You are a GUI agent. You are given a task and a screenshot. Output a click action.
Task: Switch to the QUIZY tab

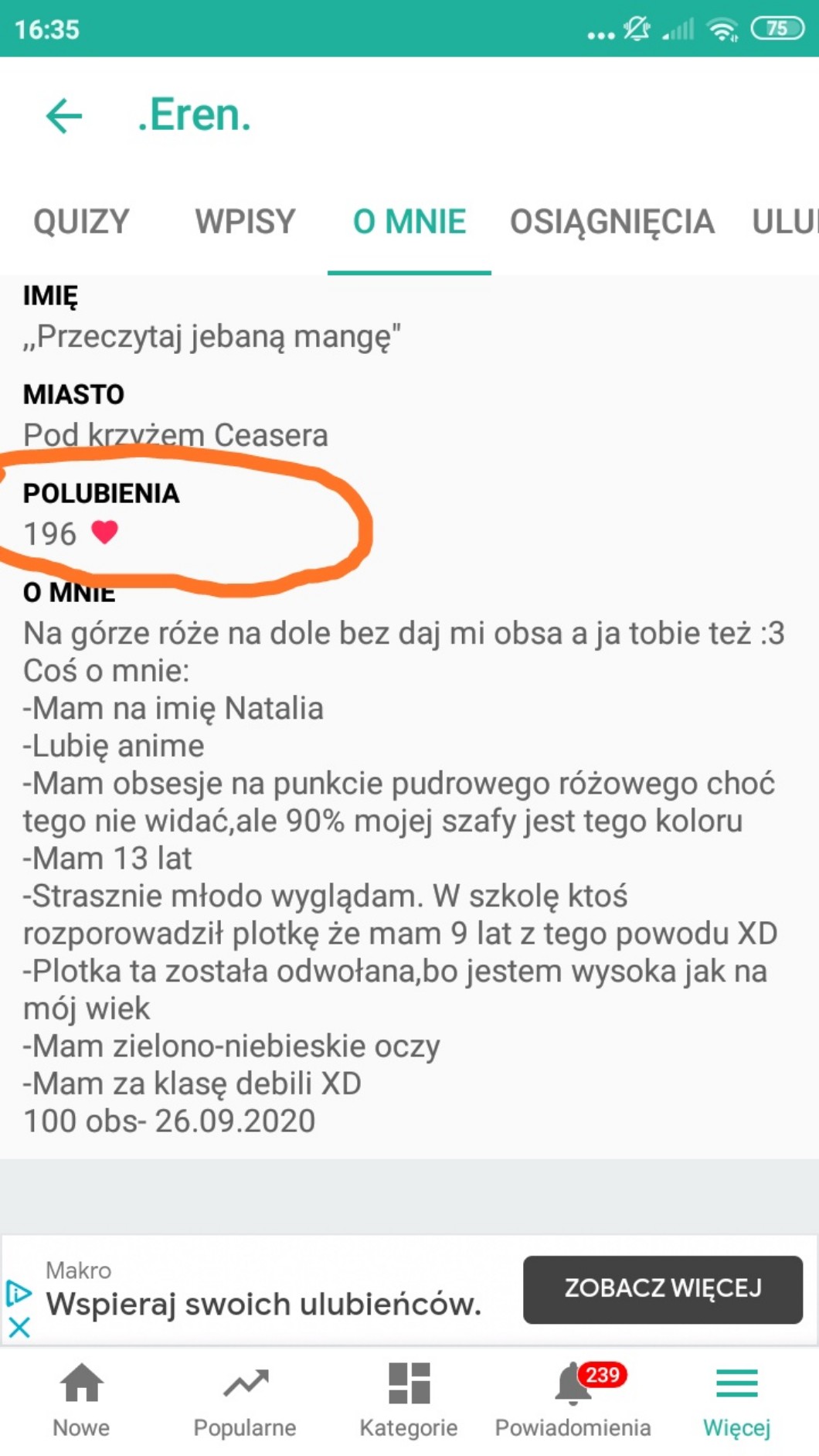[x=81, y=222]
